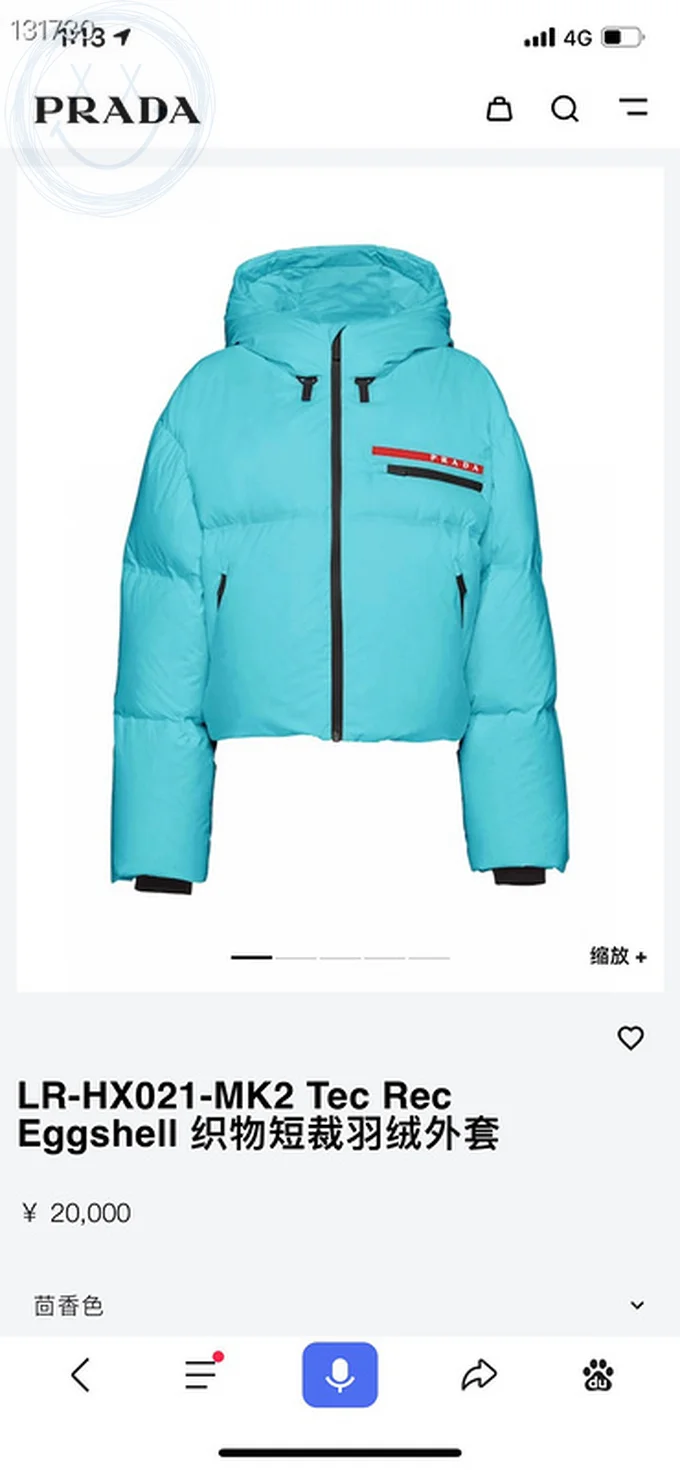Add the jacket to wishlist
Viewport: 680px width, 1470px height.
630,1039
